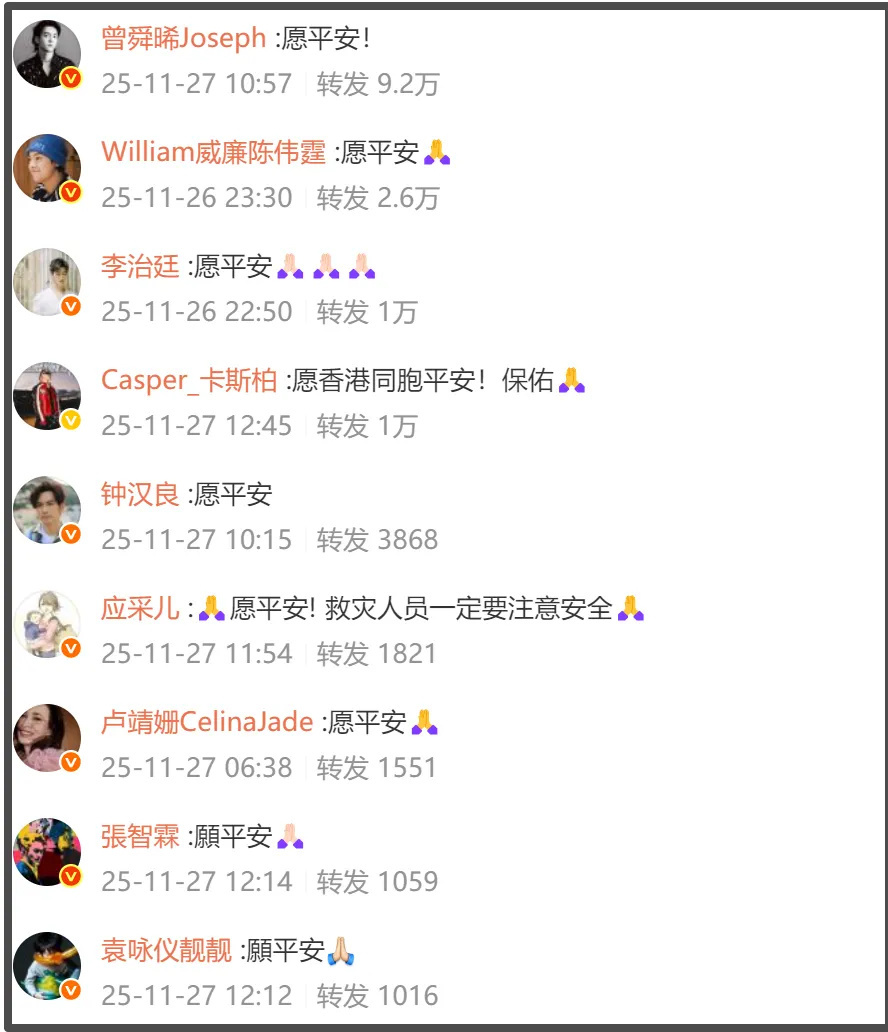888x1032 pixels.
Task: Click the verification badge on William威廉陈伟霆's avatar
Action: pyautogui.click(x=70, y=191)
